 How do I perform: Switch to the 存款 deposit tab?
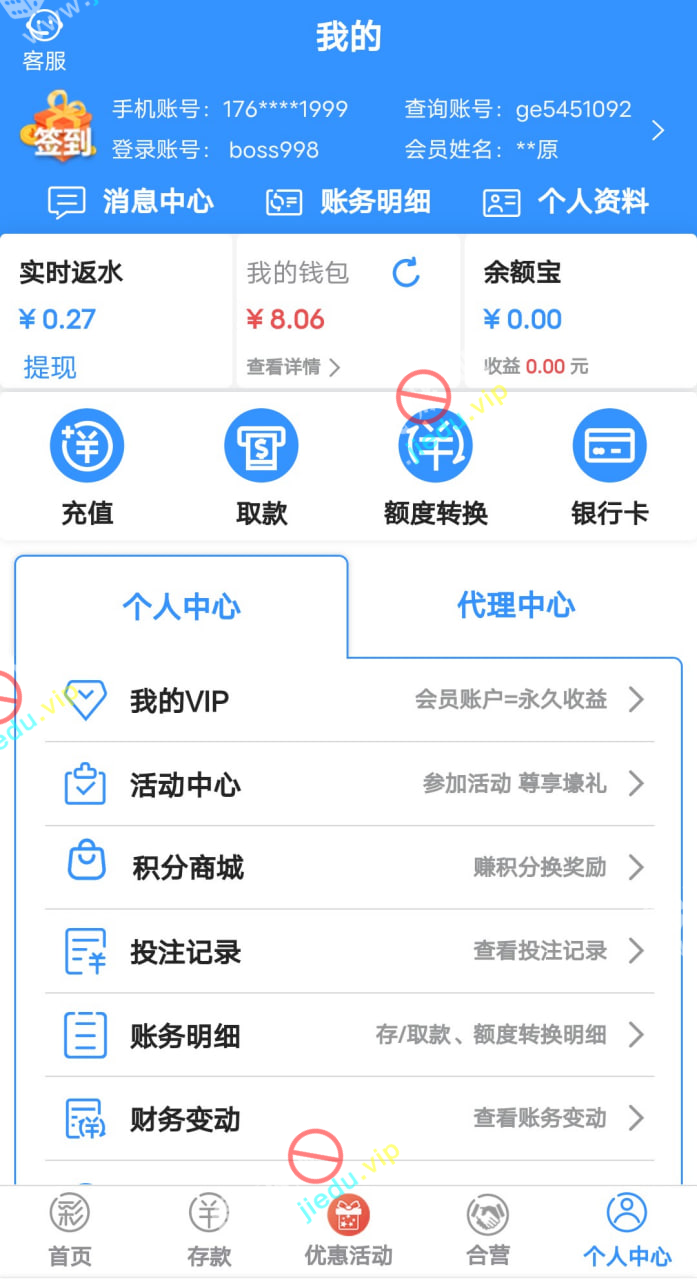tap(209, 1232)
